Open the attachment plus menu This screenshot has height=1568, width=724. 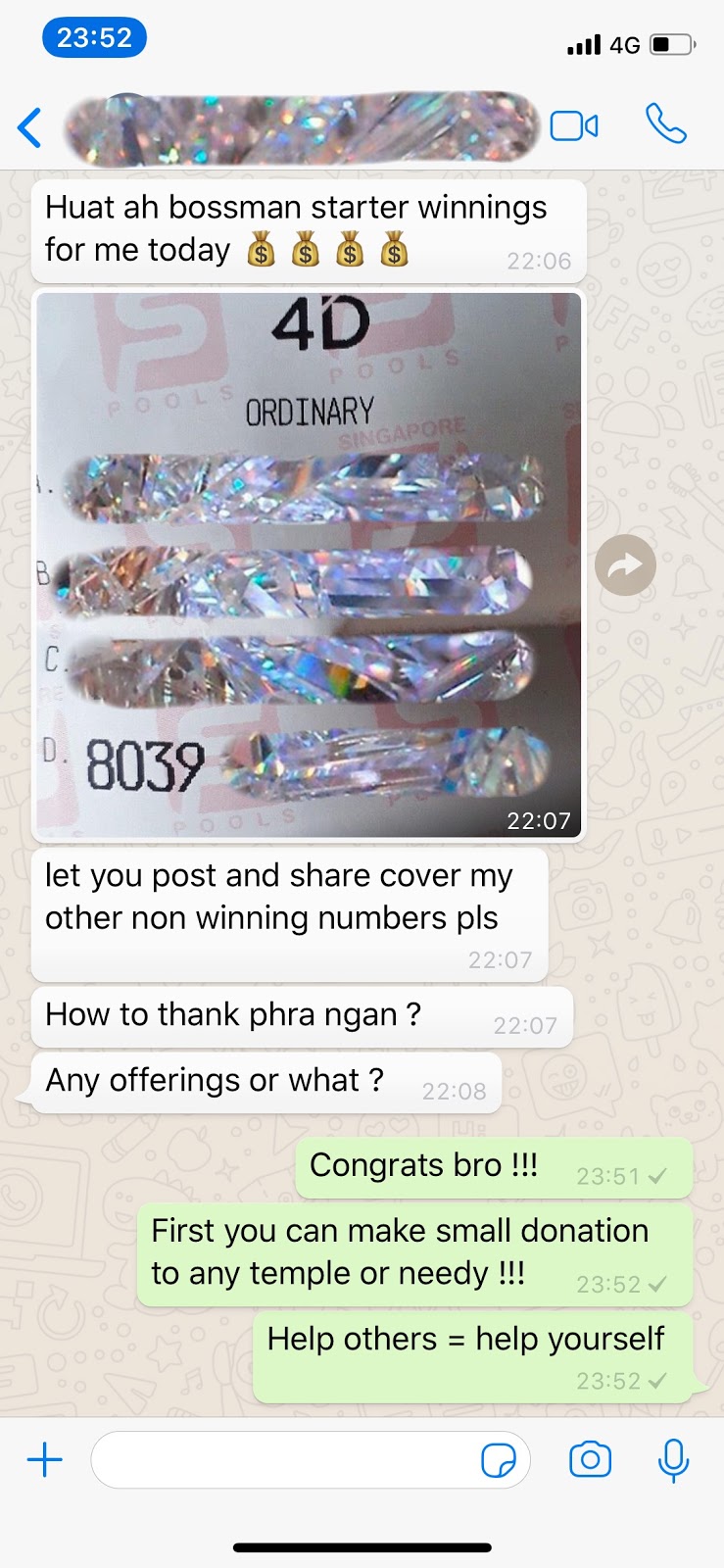pos(45,1460)
